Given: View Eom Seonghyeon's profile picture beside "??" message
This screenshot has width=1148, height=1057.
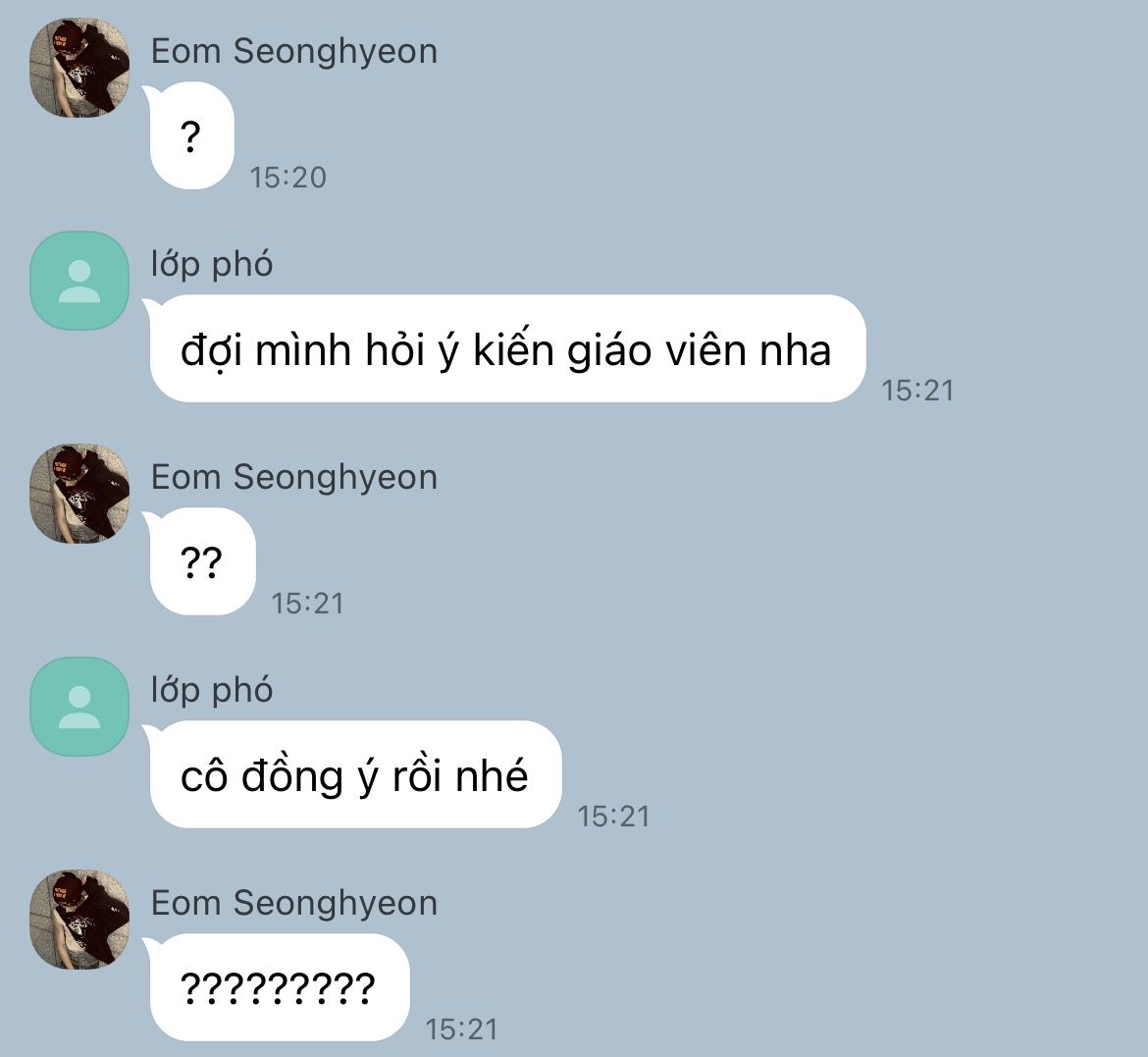Looking at the screenshot, I should (79, 494).
